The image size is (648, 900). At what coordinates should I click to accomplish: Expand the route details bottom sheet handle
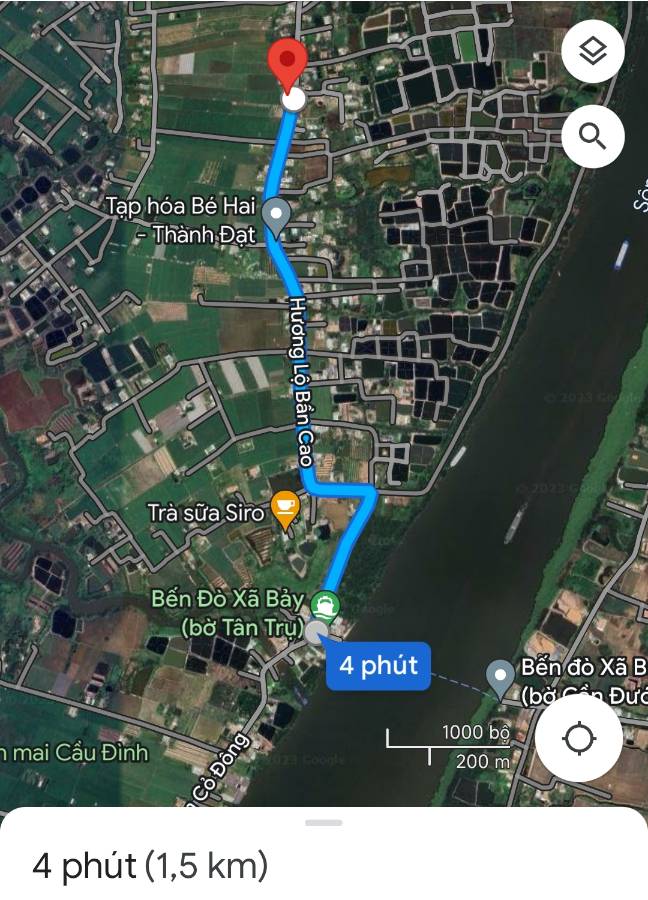[x=323, y=822]
